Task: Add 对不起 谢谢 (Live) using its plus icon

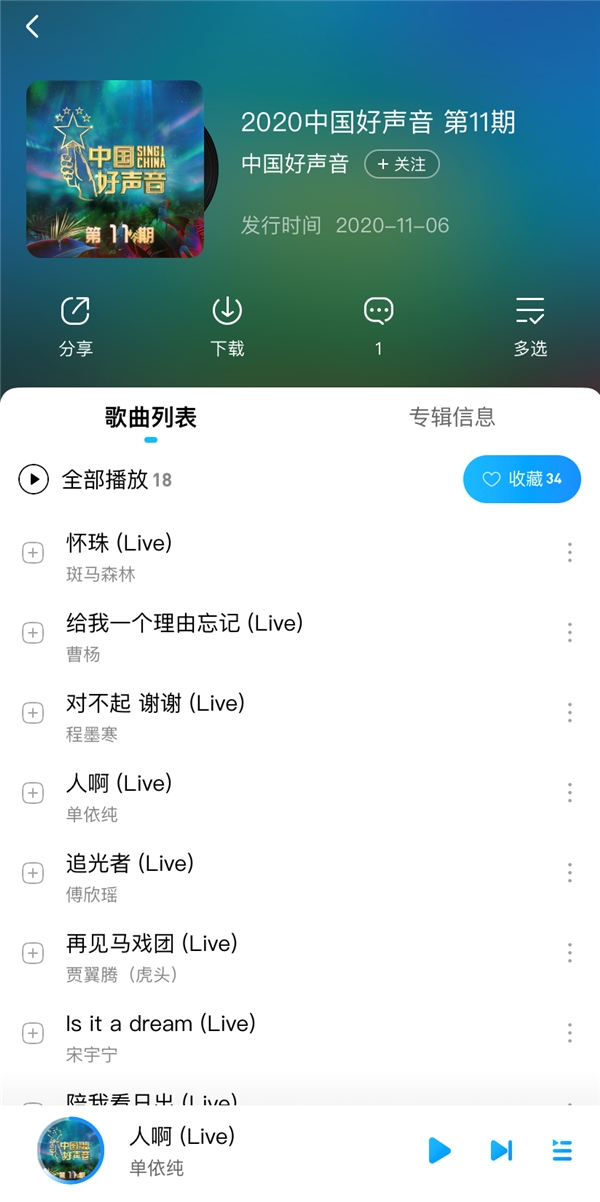Action: (x=33, y=713)
